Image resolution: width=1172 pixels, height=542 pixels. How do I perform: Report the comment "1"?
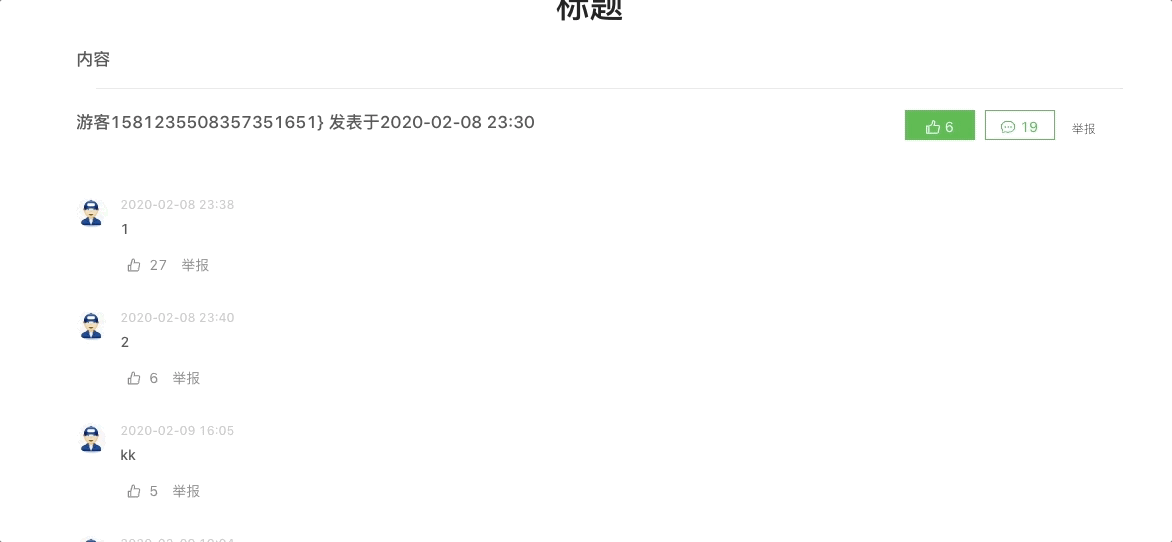(195, 265)
